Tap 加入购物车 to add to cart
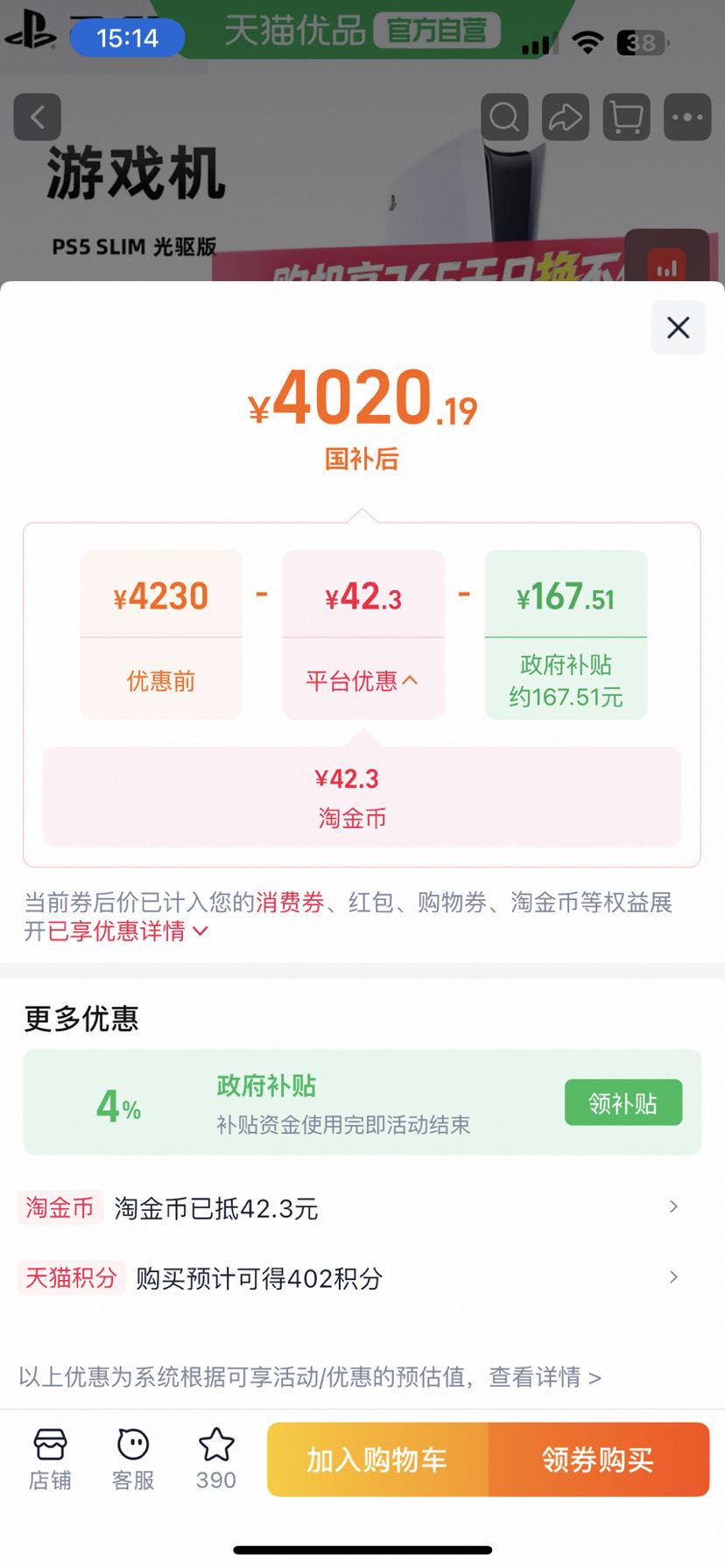Screen dimensions: 725x1568 pos(377,1459)
